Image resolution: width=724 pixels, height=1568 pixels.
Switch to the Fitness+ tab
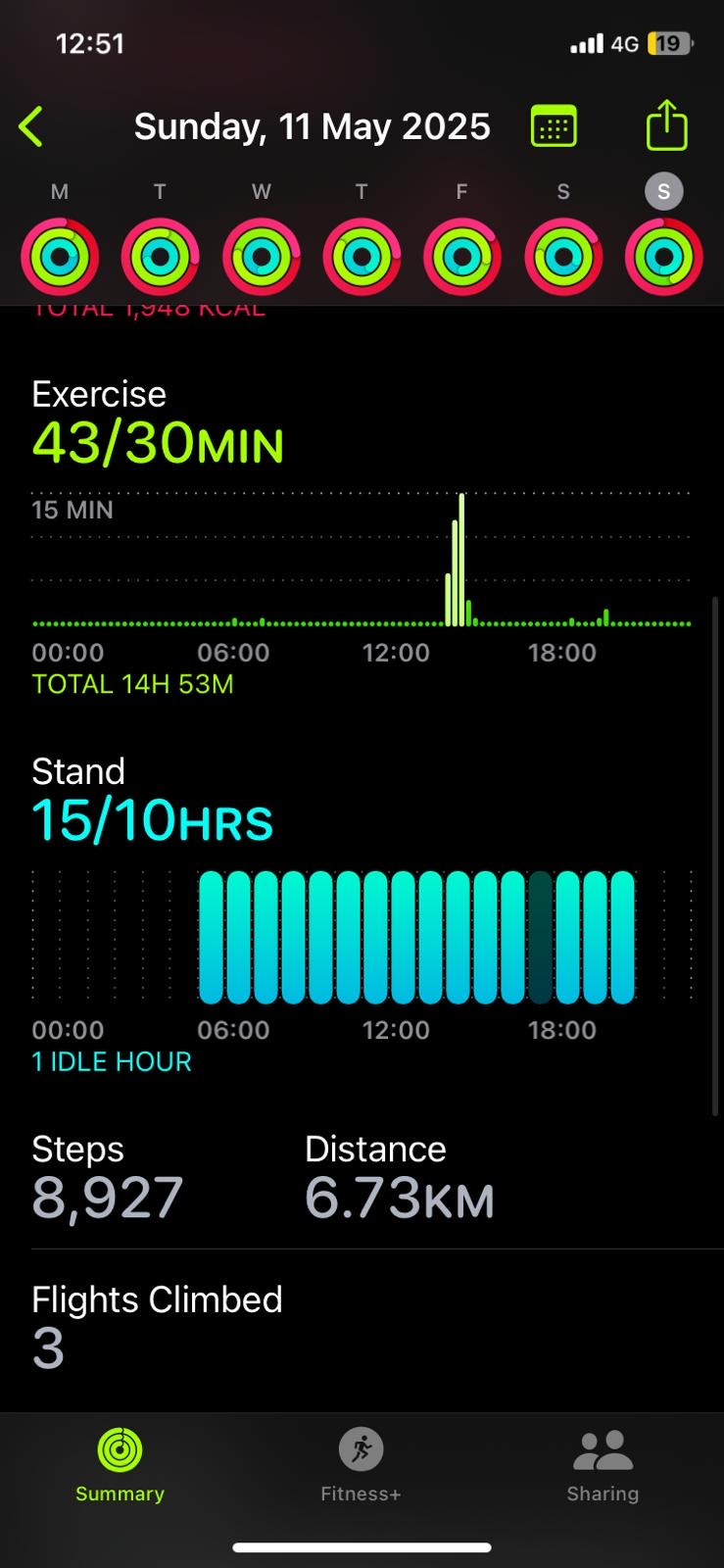pos(361,1466)
